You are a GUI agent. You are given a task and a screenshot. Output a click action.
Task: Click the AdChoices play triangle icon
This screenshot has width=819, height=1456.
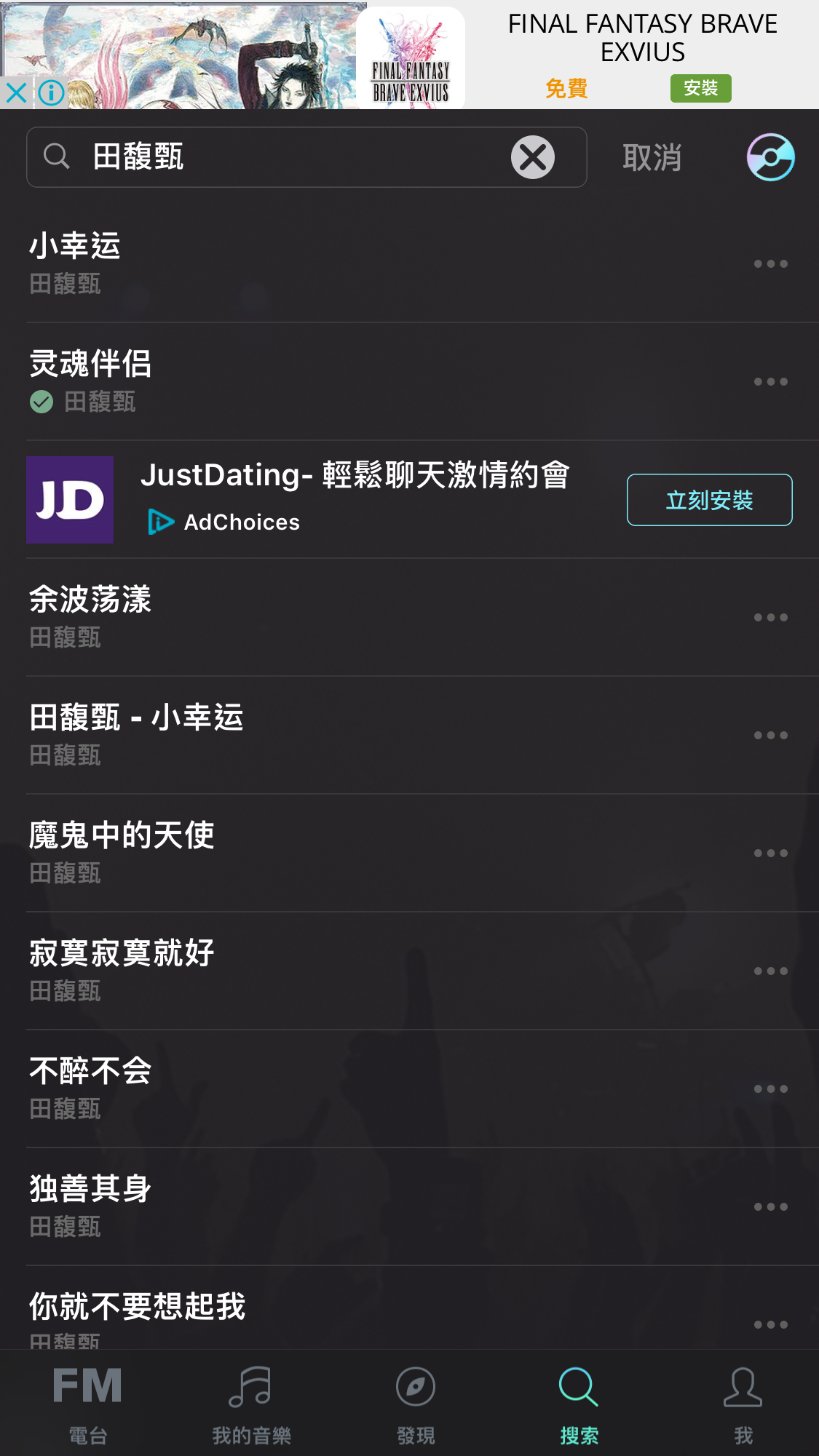click(x=162, y=522)
